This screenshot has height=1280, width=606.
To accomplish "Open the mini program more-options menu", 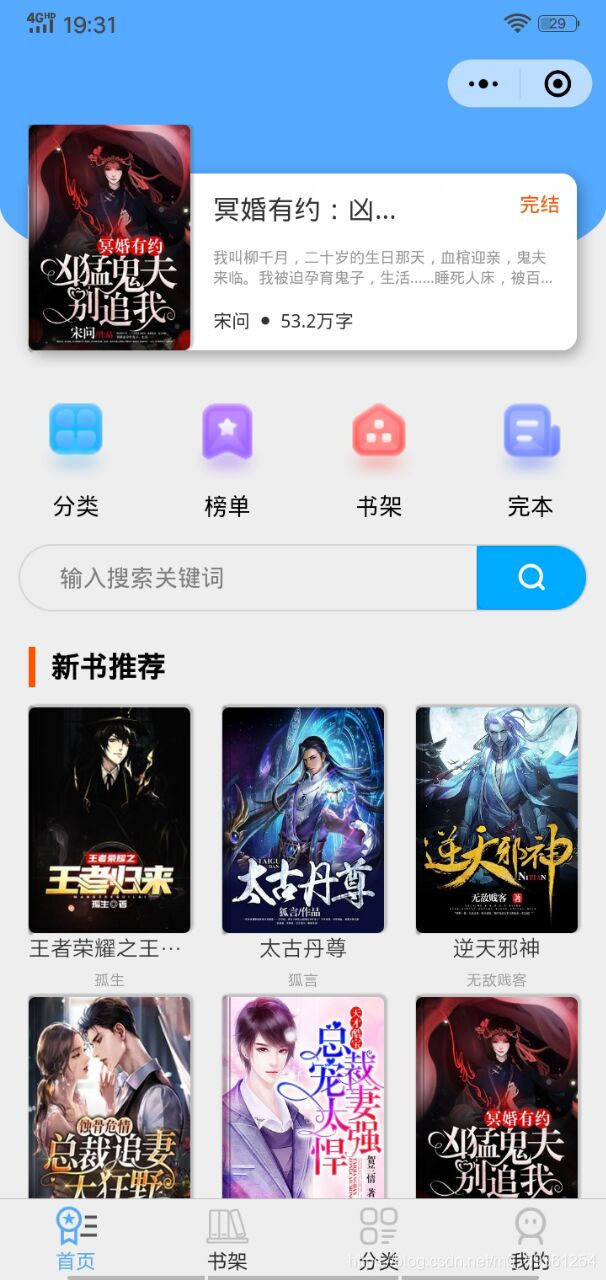I will (484, 84).
